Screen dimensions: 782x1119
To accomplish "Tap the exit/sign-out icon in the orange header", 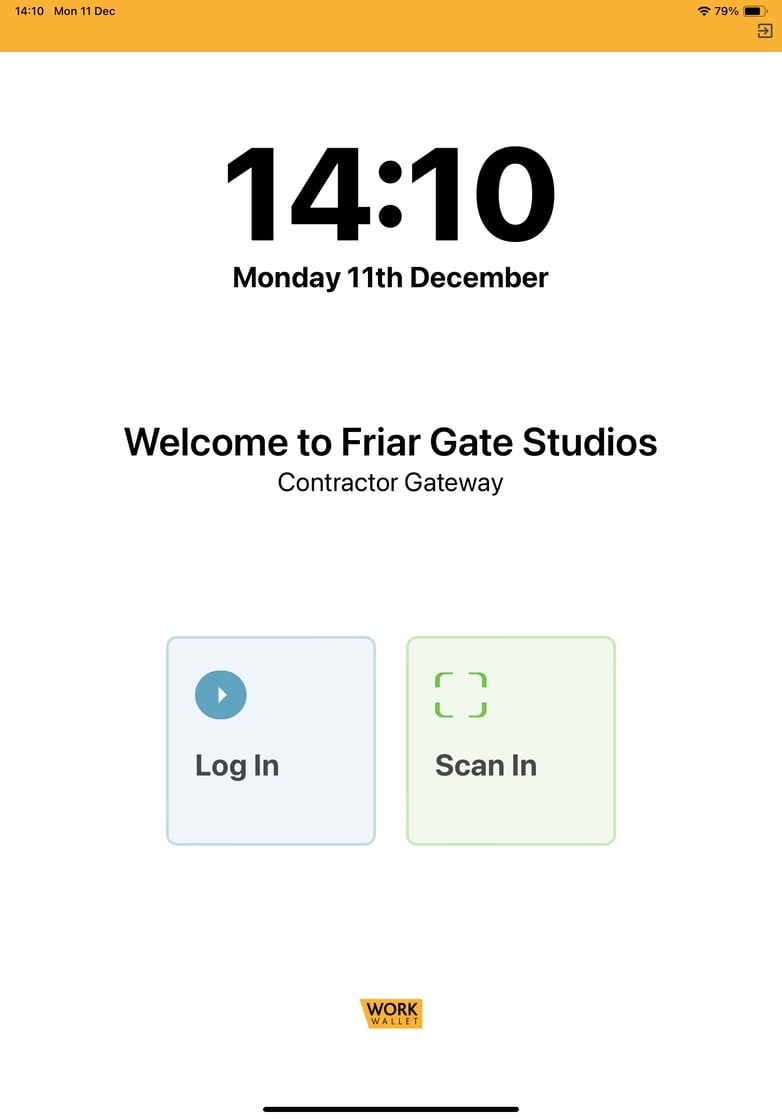I will point(762,31).
